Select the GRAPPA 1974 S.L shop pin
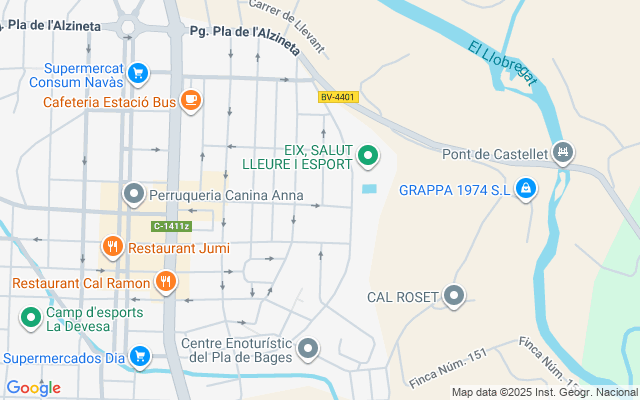640x400 pixels. pyautogui.click(x=526, y=188)
